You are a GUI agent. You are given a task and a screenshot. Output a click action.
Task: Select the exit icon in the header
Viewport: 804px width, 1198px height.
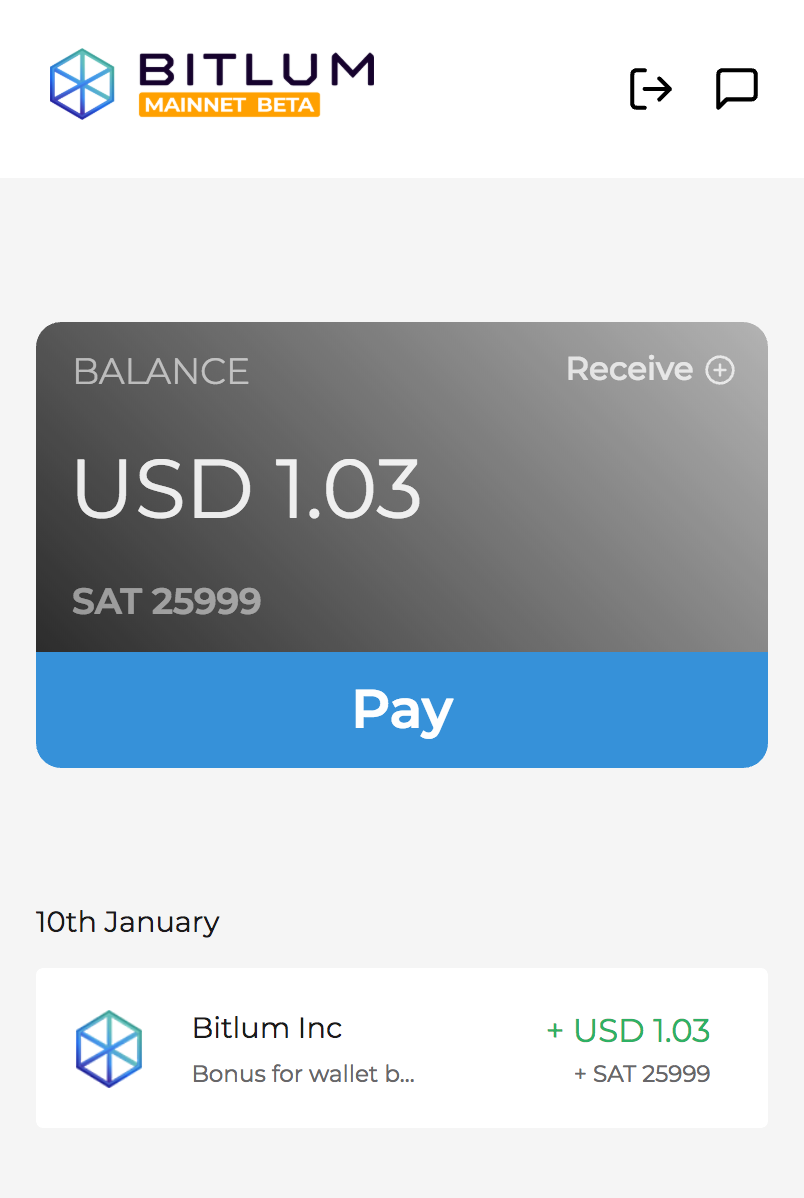pyautogui.click(x=650, y=88)
